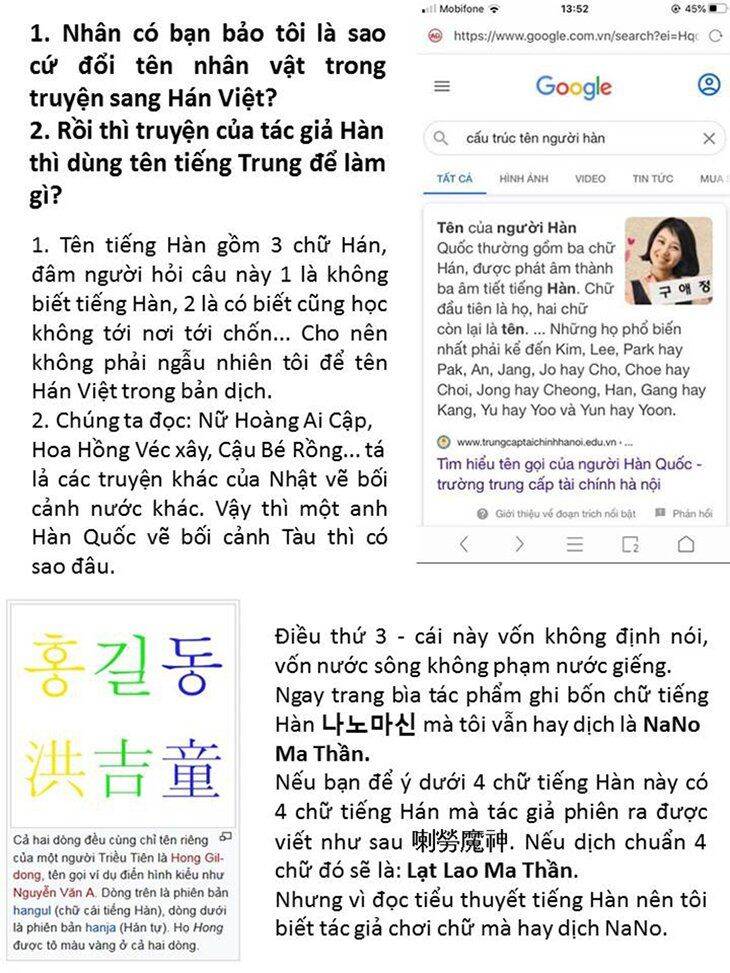The width and height of the screenshot is (730, 973).
Task: Open the browser menu icon at bottom
Action: pos(574,545)
